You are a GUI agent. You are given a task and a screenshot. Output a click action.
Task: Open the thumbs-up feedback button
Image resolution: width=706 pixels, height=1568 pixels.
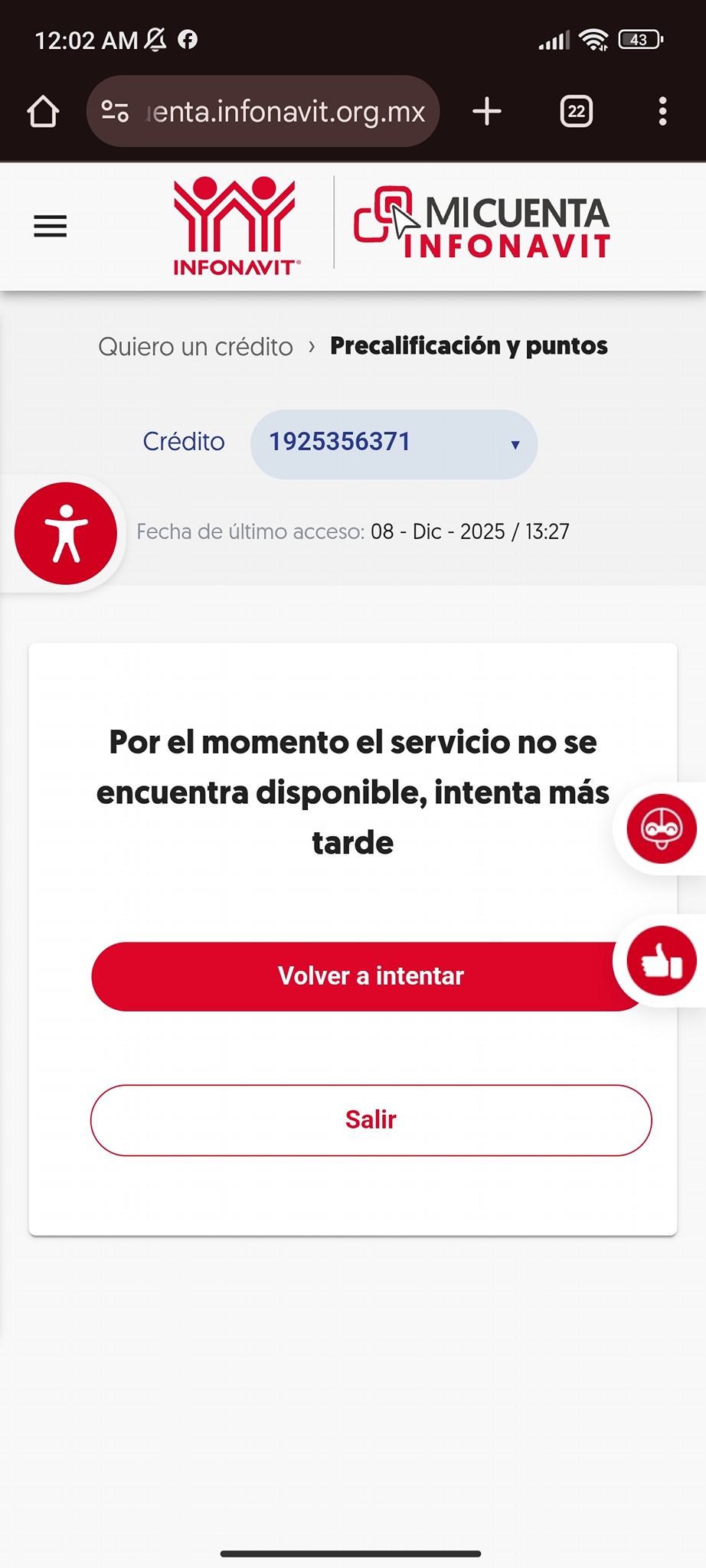(x=662, y=961)
